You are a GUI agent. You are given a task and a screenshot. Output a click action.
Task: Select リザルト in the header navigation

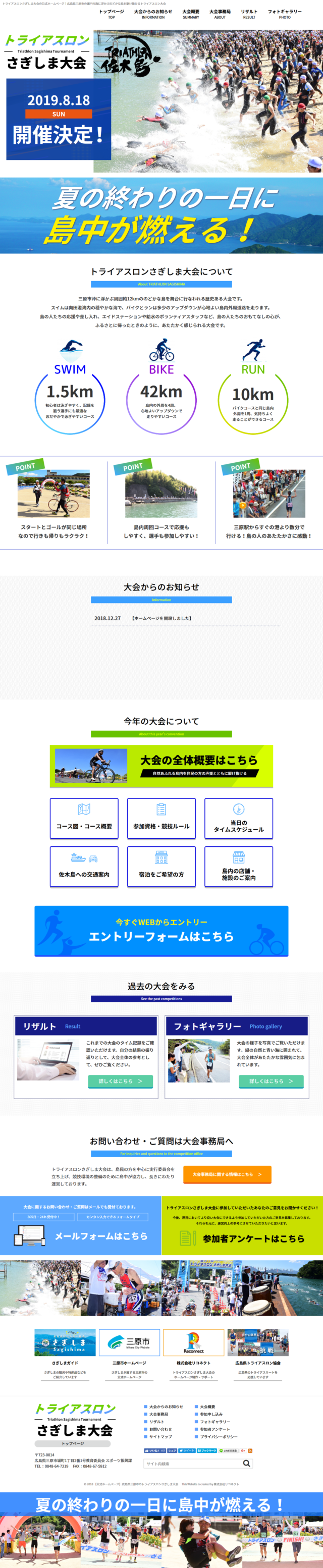point(249,14)
